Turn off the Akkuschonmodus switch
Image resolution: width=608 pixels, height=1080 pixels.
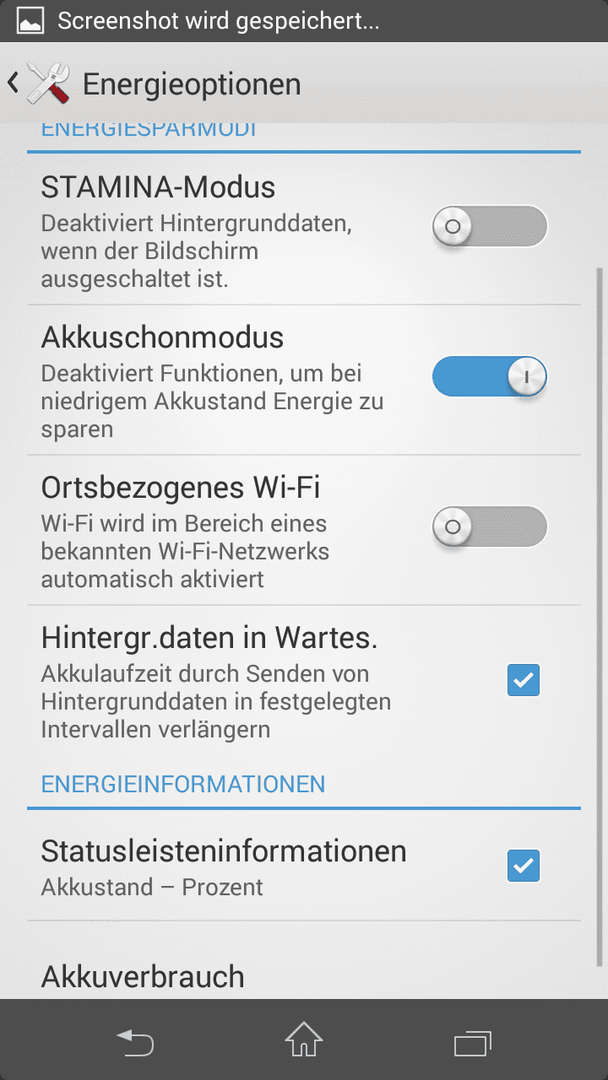(490, 376)
